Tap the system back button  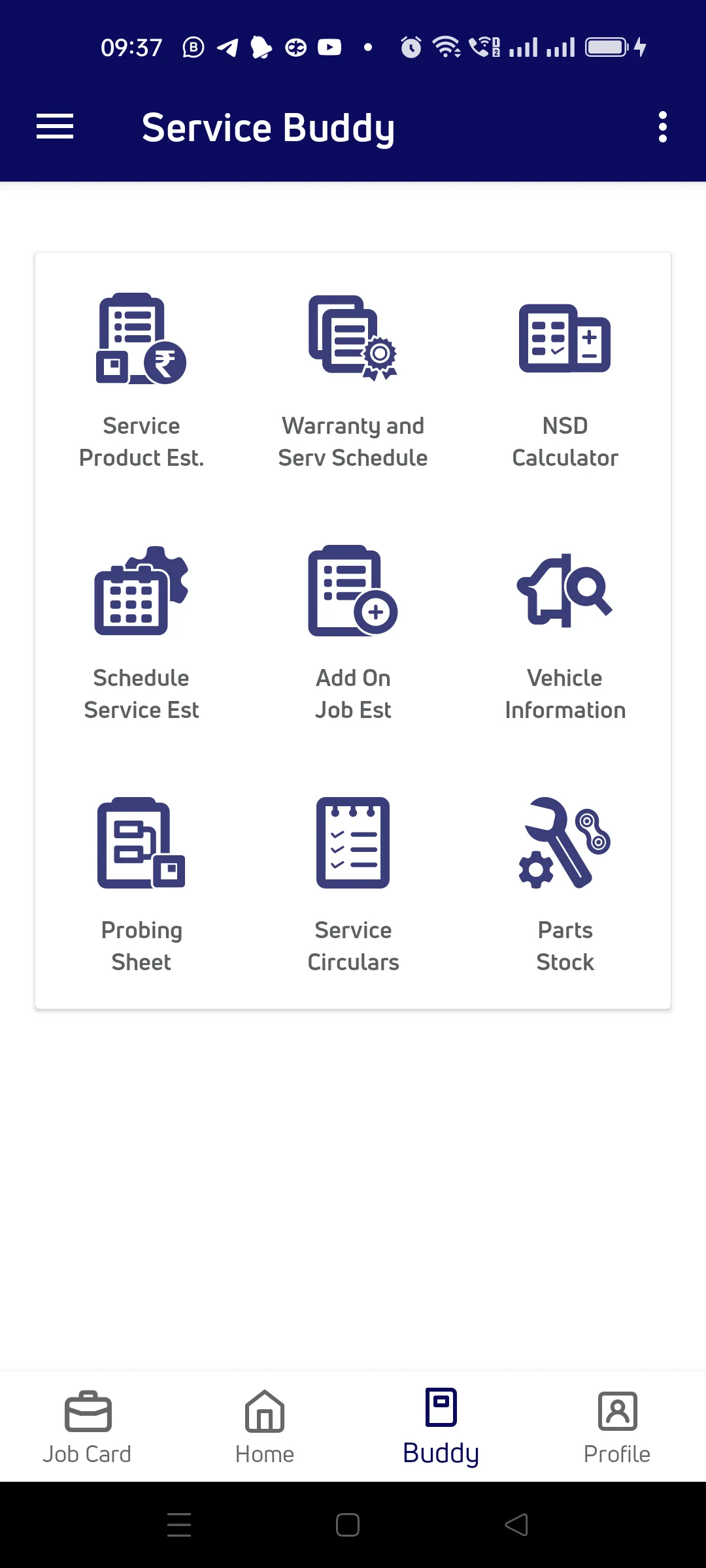coord(516,1525)
